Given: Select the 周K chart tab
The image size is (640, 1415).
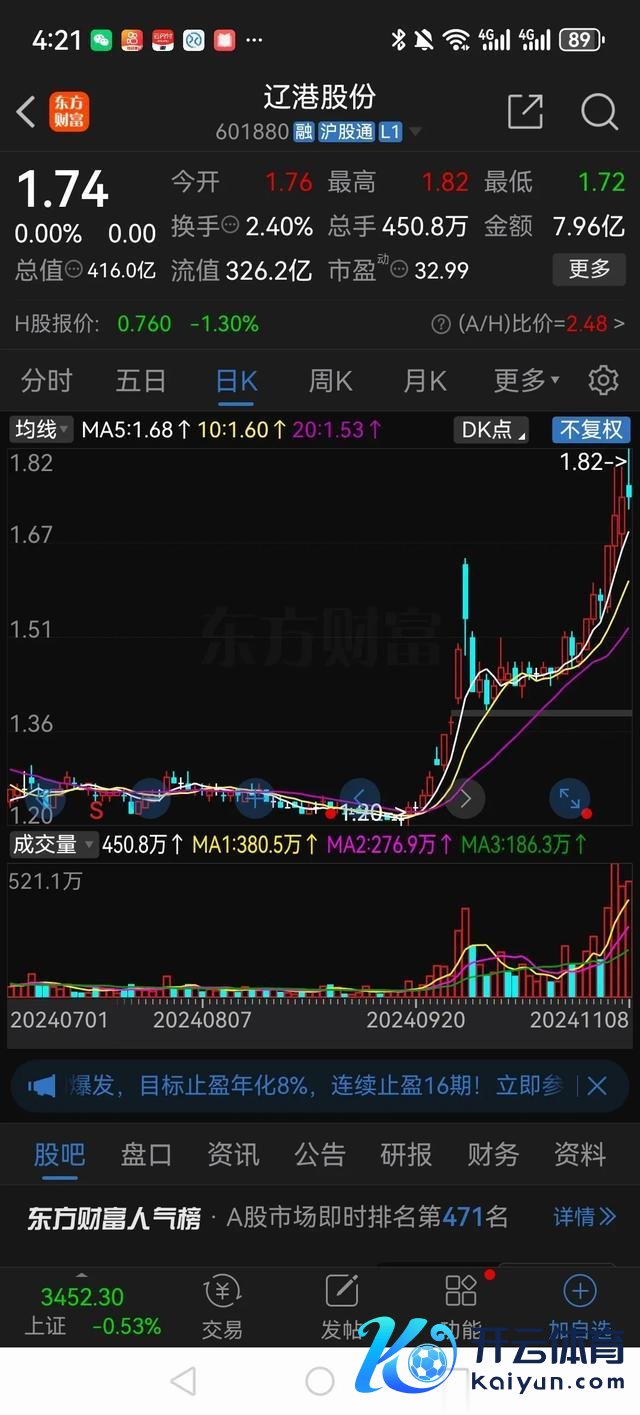Looking at the screenshot, I should click(330, 381).
